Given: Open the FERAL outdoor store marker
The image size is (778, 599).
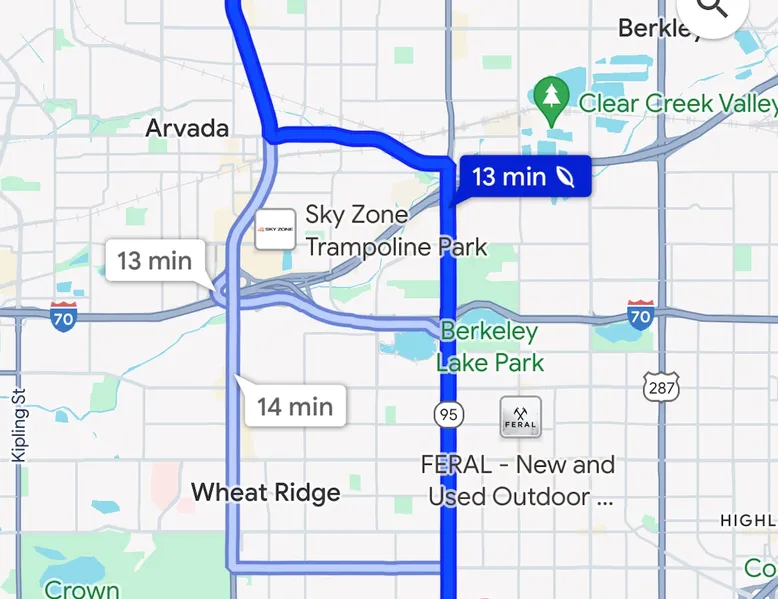Looking at the screenshot, I should (520, 417).
